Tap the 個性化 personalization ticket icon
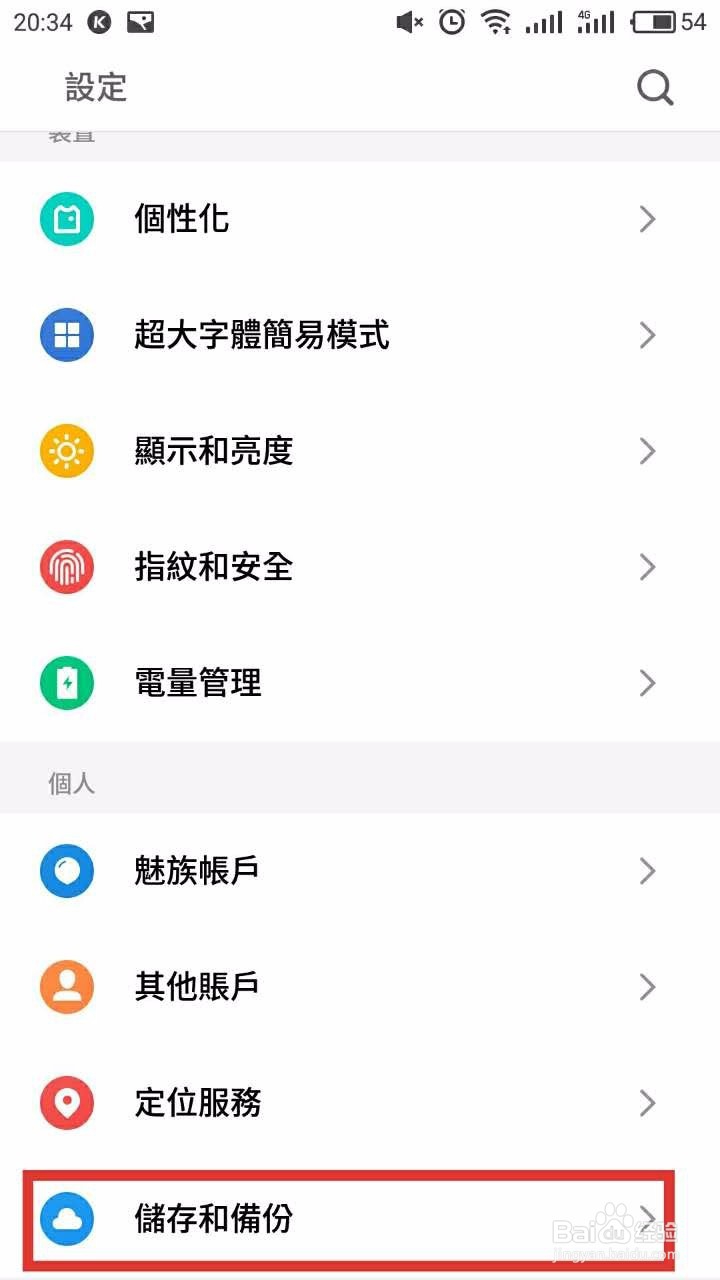This screenshot has height=1280, width=720. pyautogui.click(x=66, y=218)
